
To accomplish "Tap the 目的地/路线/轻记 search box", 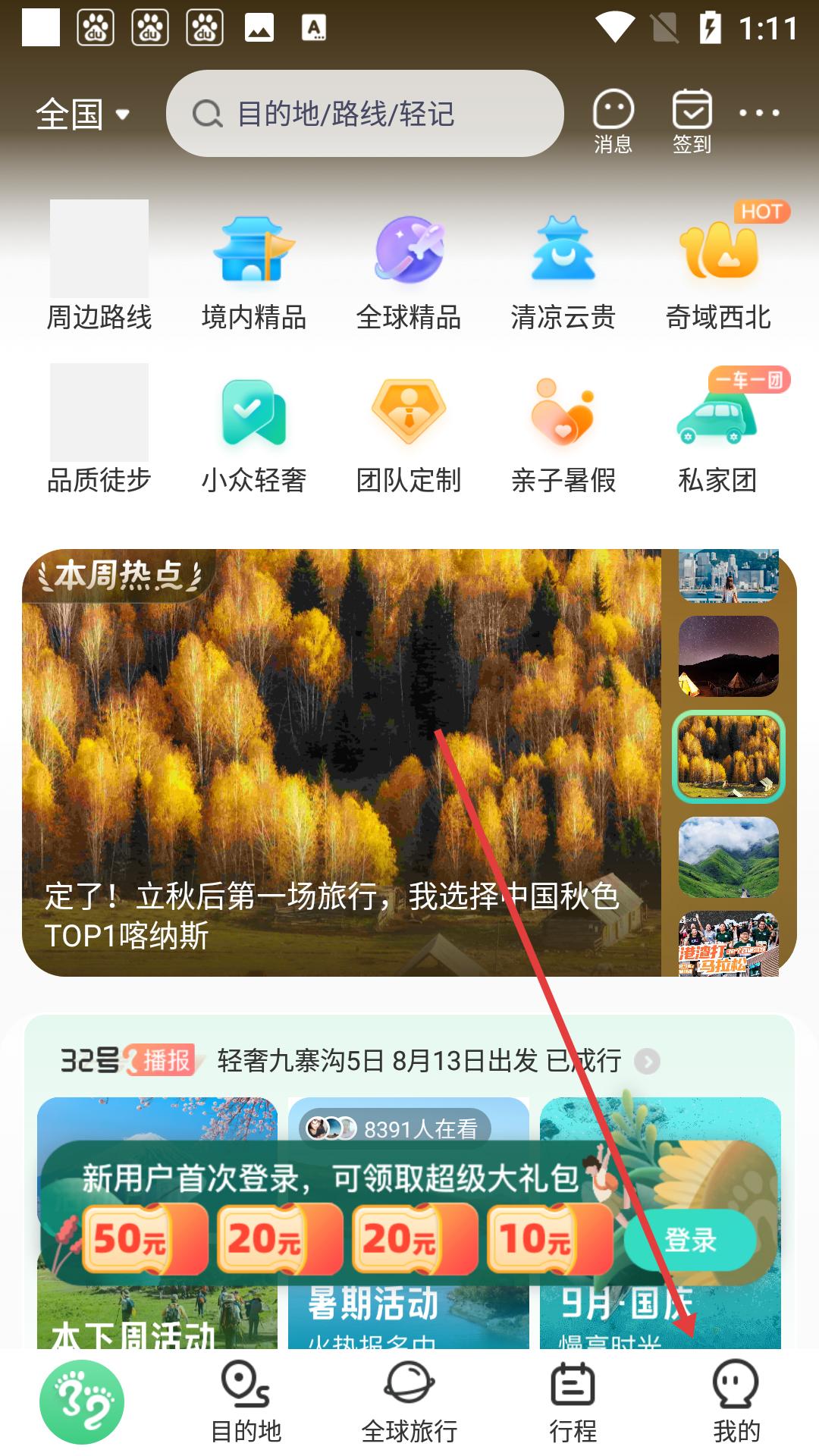I will click(365, 114).
